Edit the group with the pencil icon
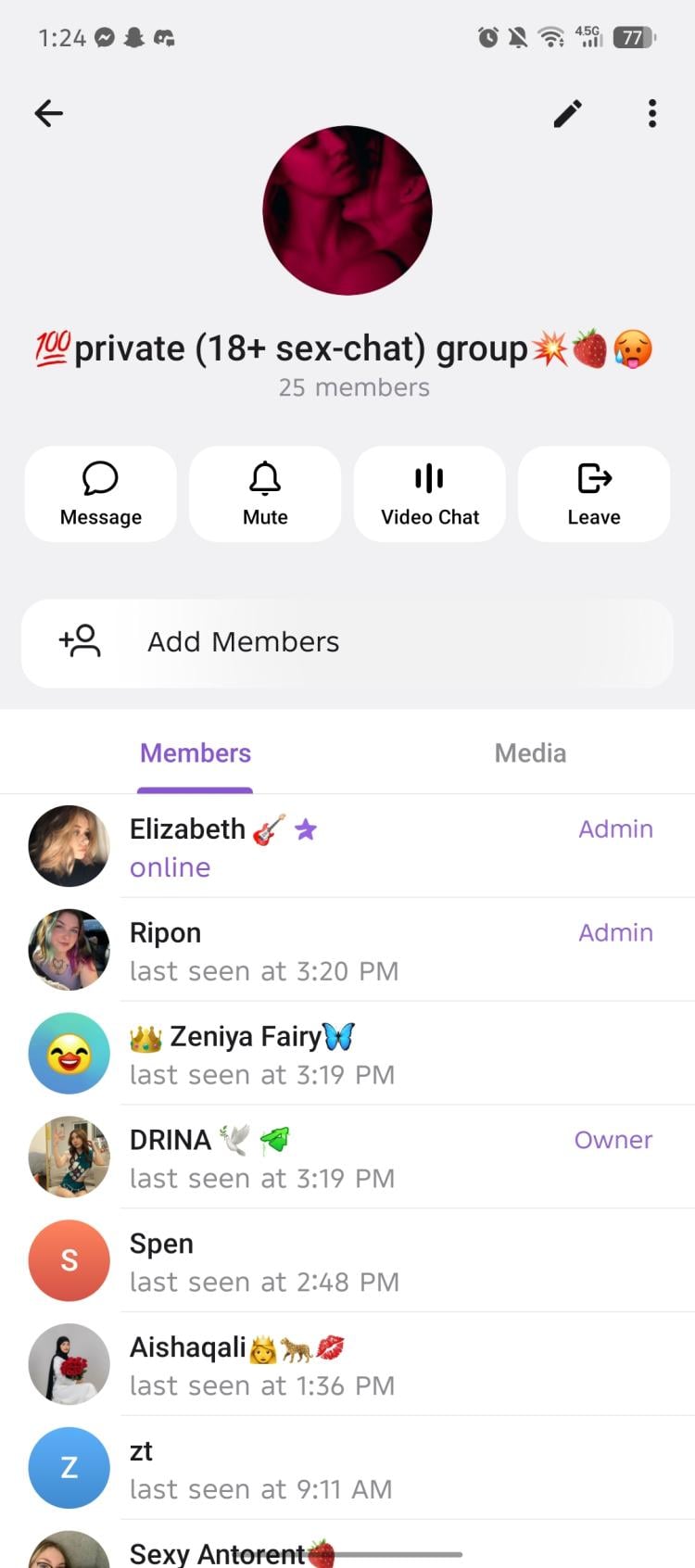The image size is (695, 1568). point(567,113)
